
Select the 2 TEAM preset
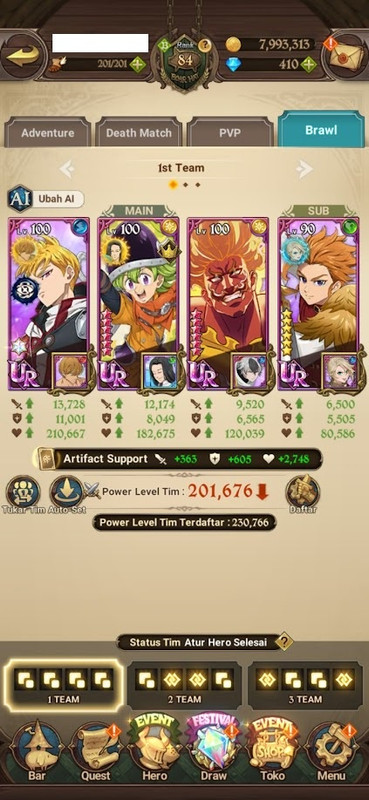(x=184, y=684)
